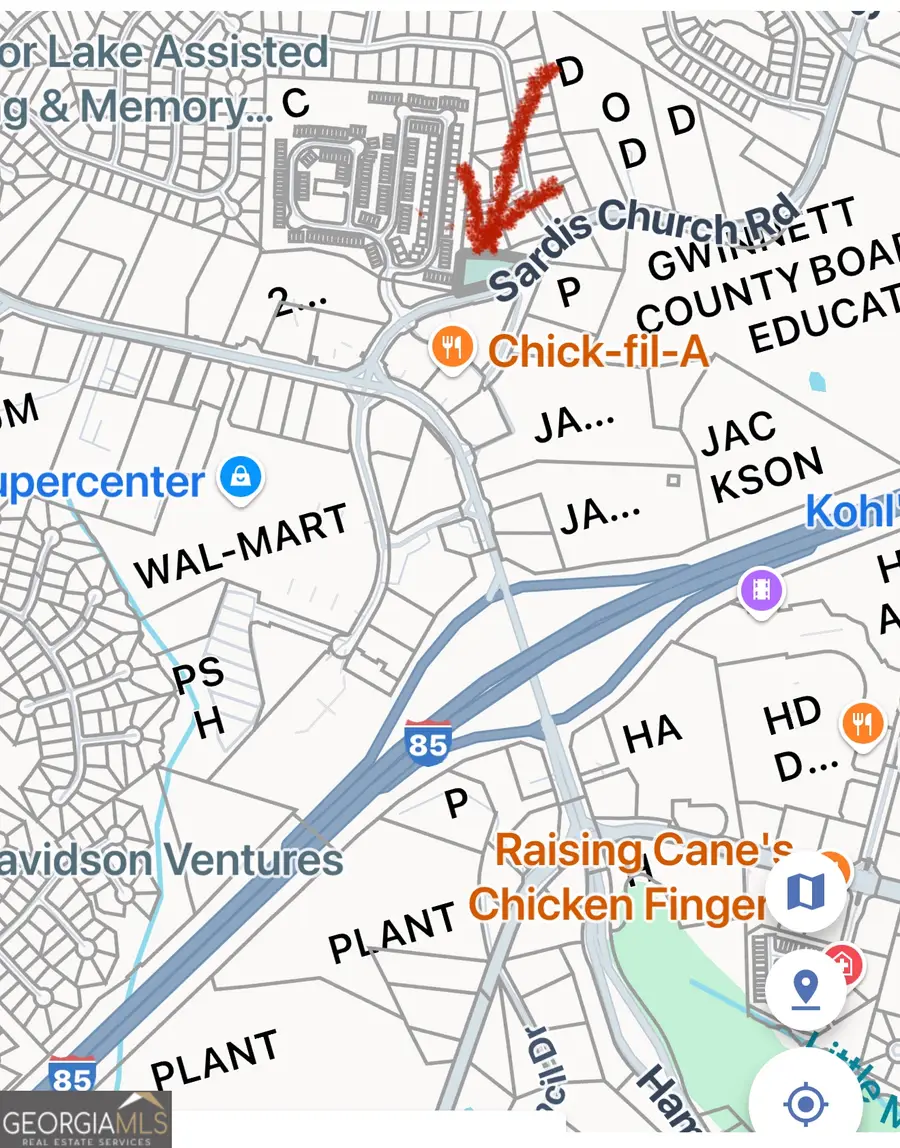Select the Chick-fil-A restaurant pin icon
This screenshot has width=900, height=1148.
point(451,347)
